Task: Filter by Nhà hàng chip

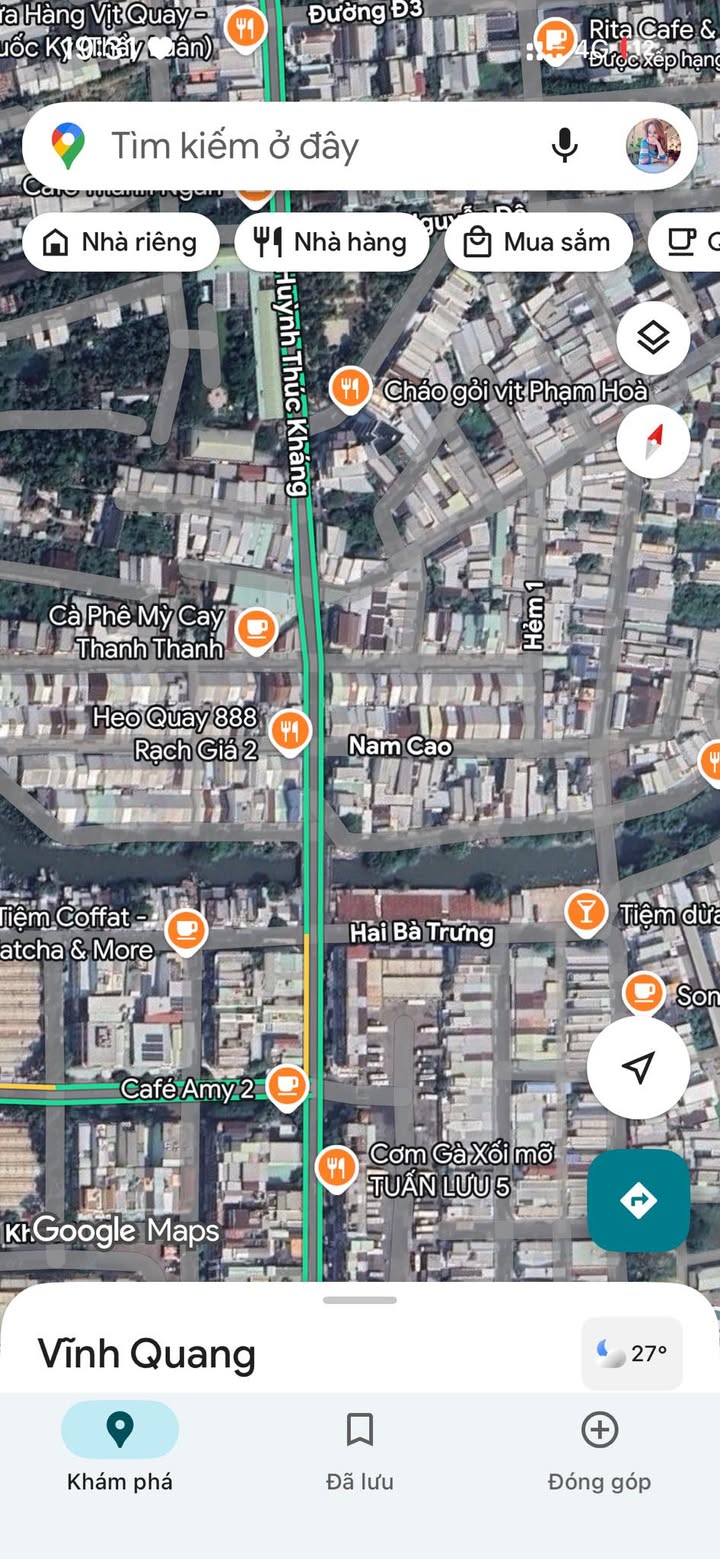Action: (331, 242)
